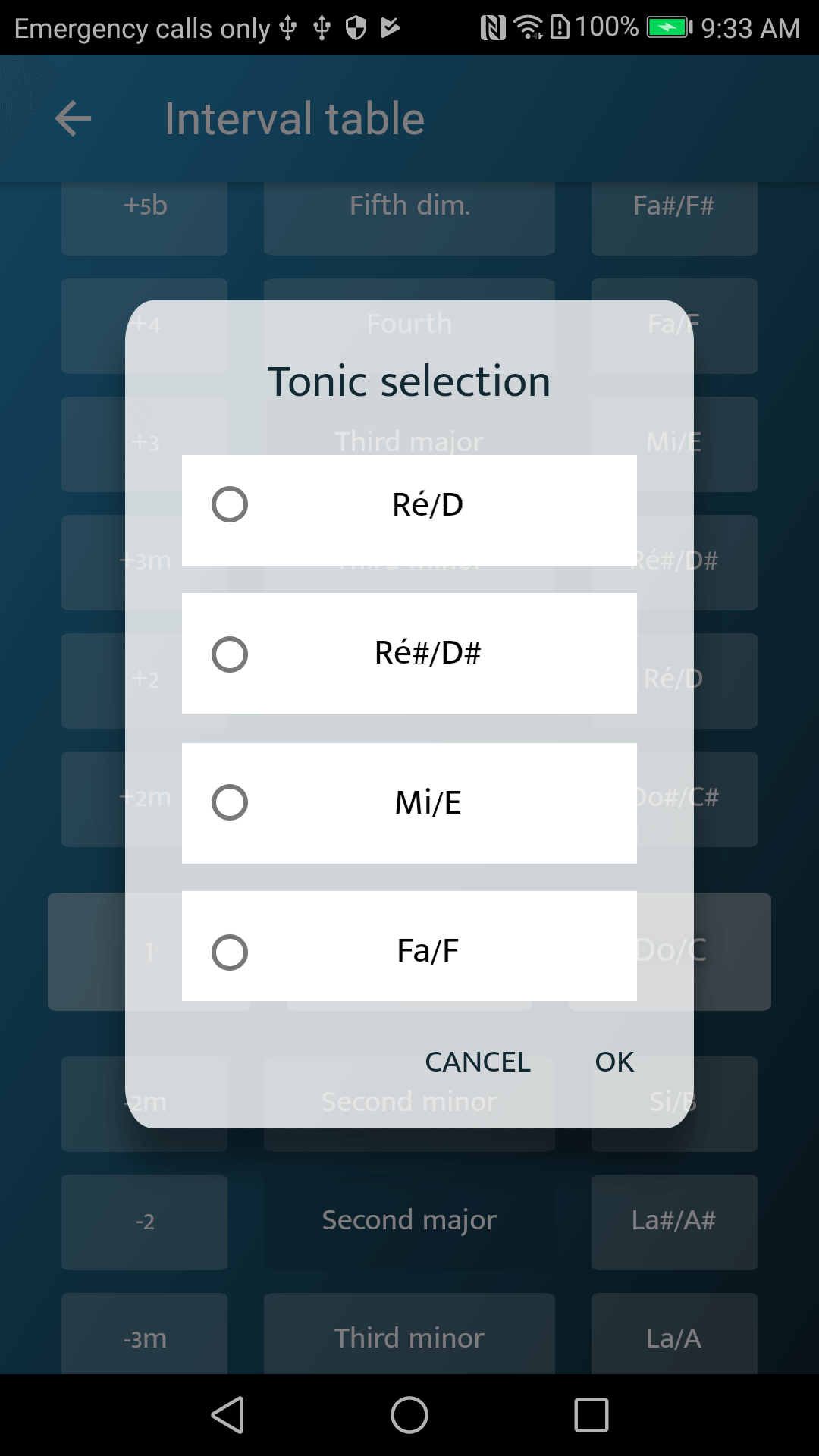This screenshot has width=819, height=1456.
Task: Go to the Android home screen
Action: tap(409, 1415)
